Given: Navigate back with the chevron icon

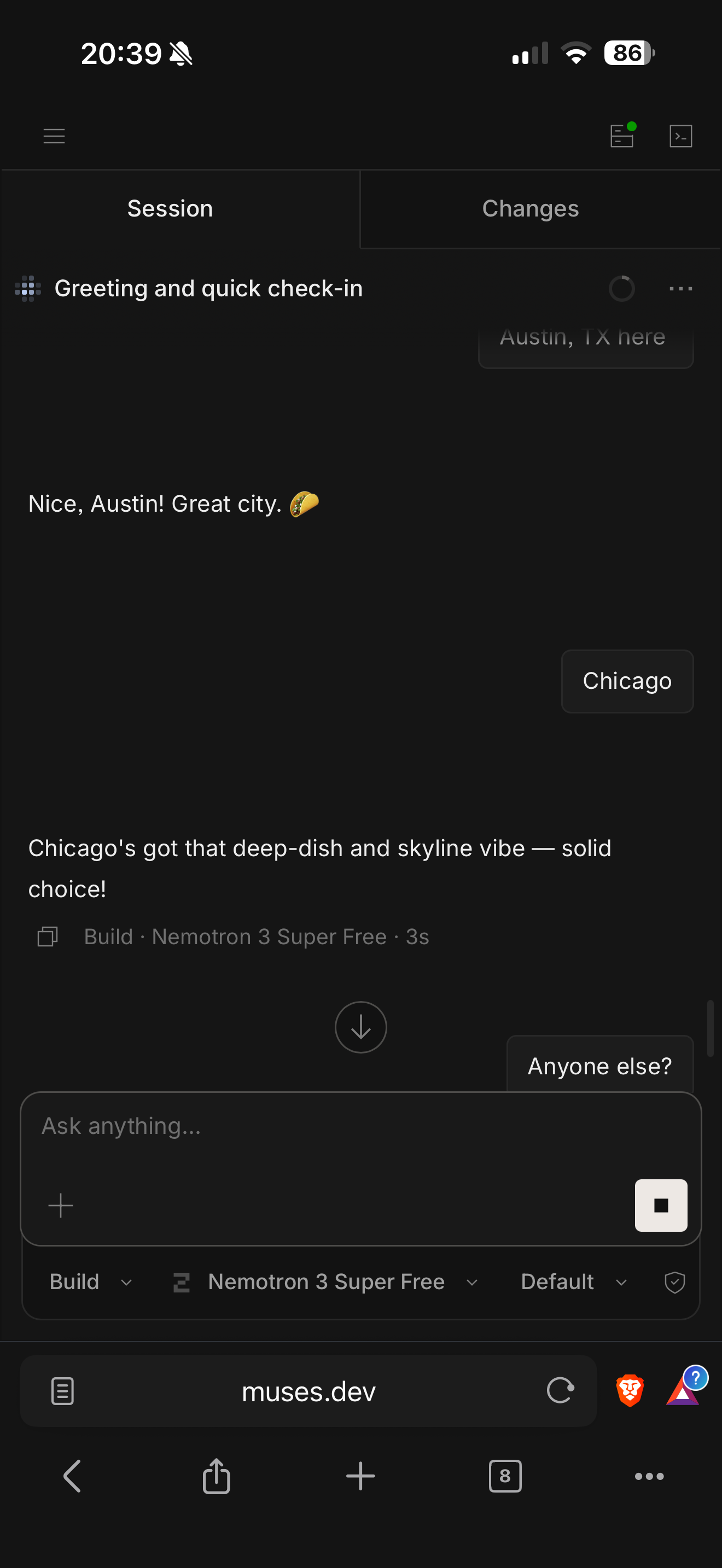Looking at the screenshot, I should pyautogui.click(x=72, y=1476).
